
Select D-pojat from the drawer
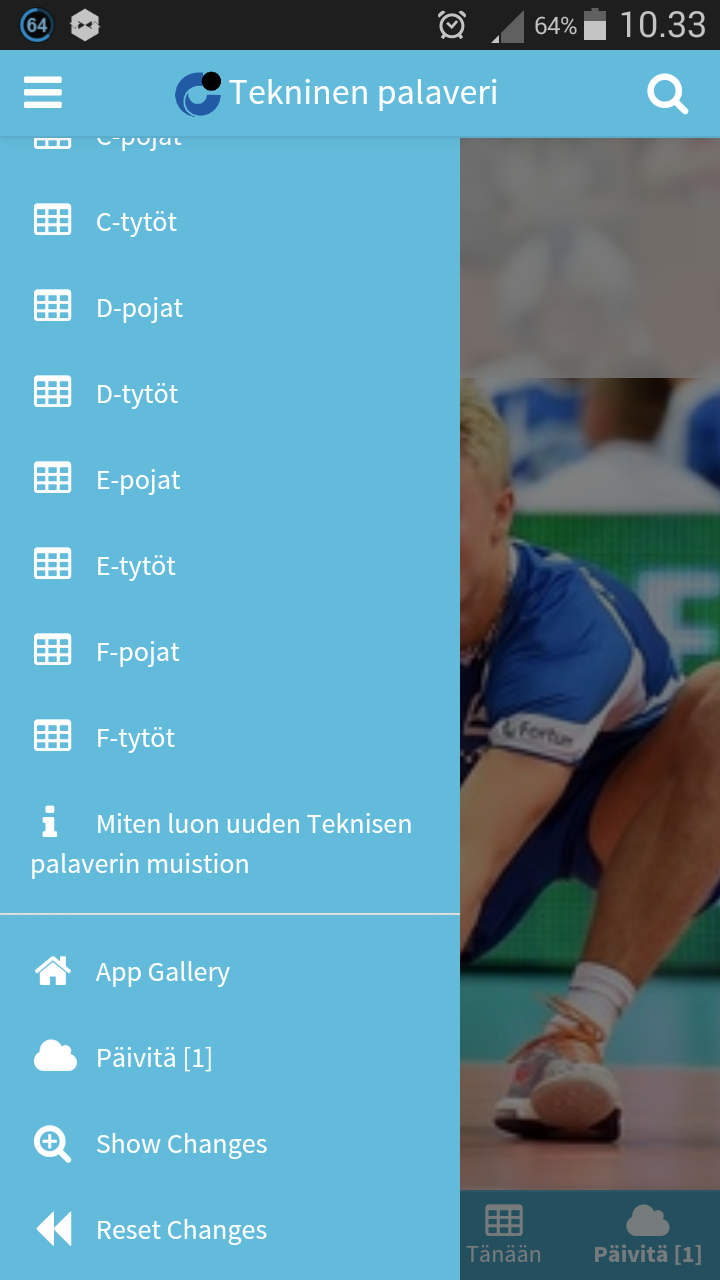(139, 307)
